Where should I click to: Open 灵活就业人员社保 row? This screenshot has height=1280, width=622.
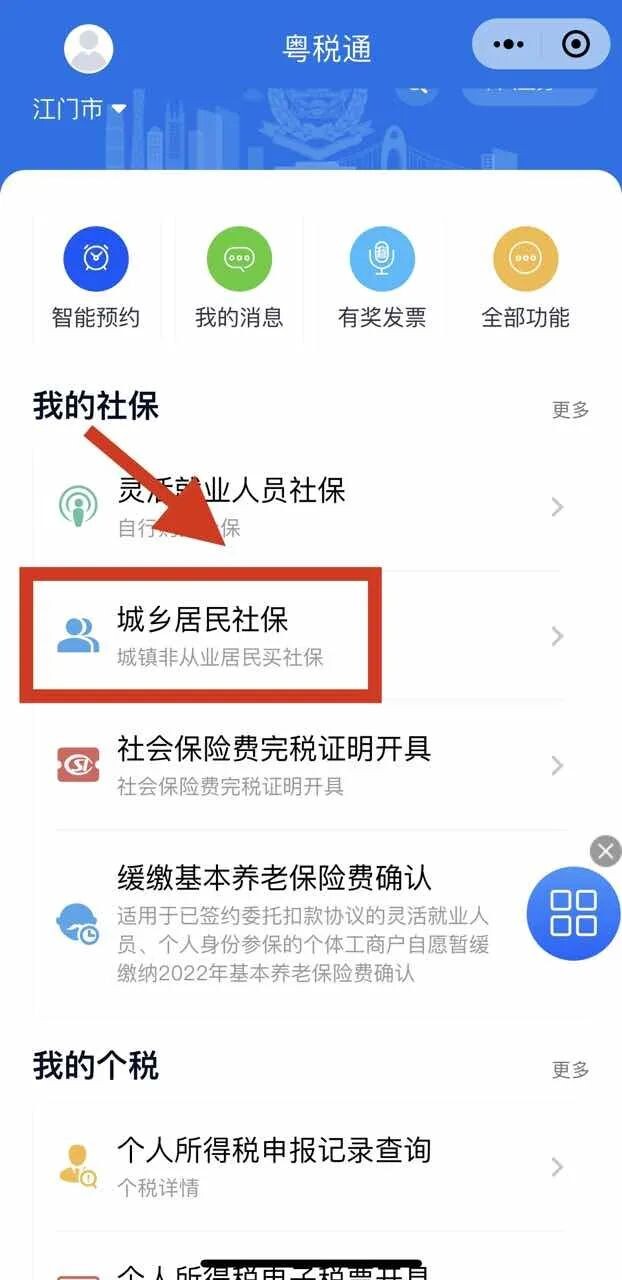tap(310, 507)
